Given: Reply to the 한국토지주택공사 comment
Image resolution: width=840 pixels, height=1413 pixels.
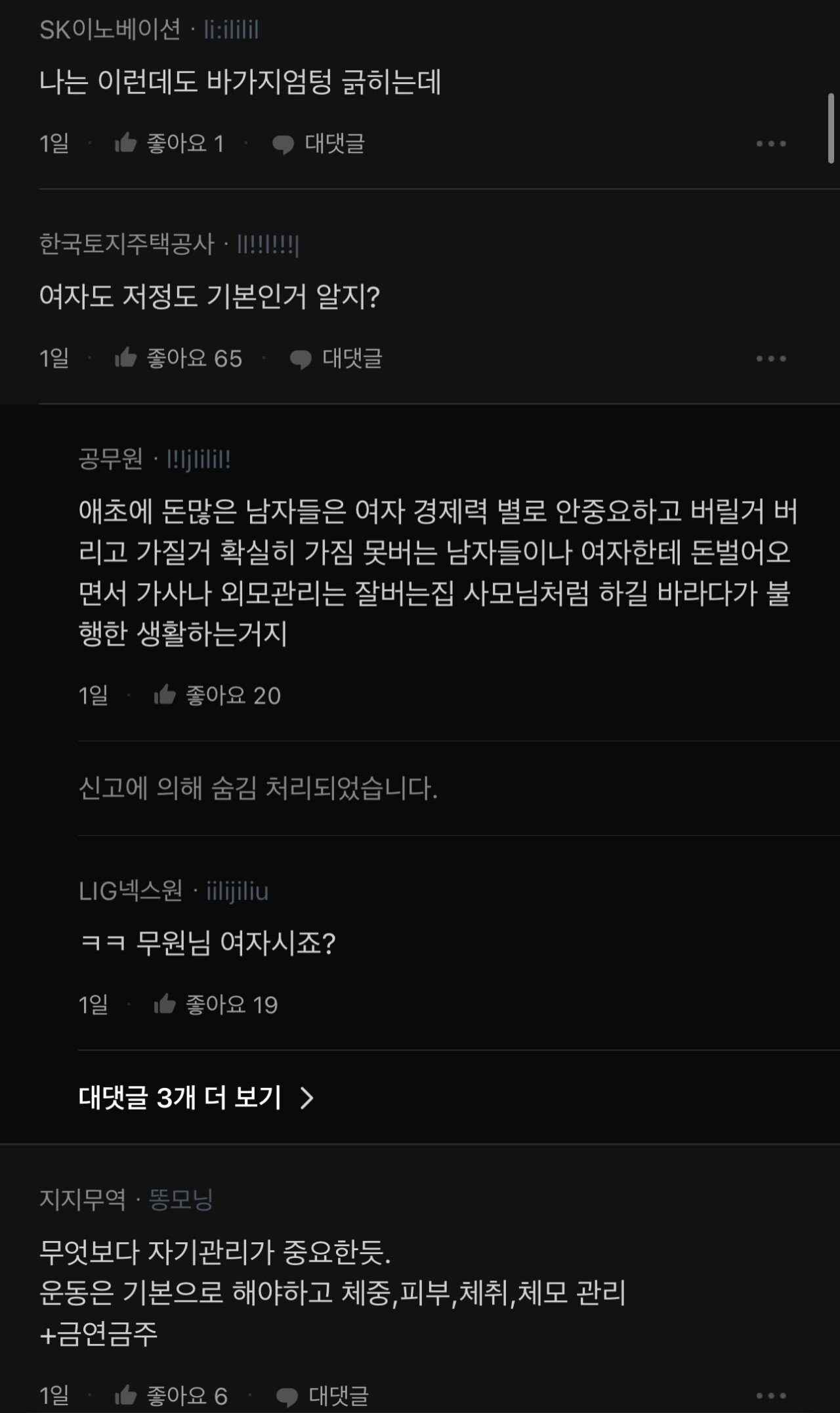Looking at the screenshot, I should pyautogui.click(x=336, y=359).
